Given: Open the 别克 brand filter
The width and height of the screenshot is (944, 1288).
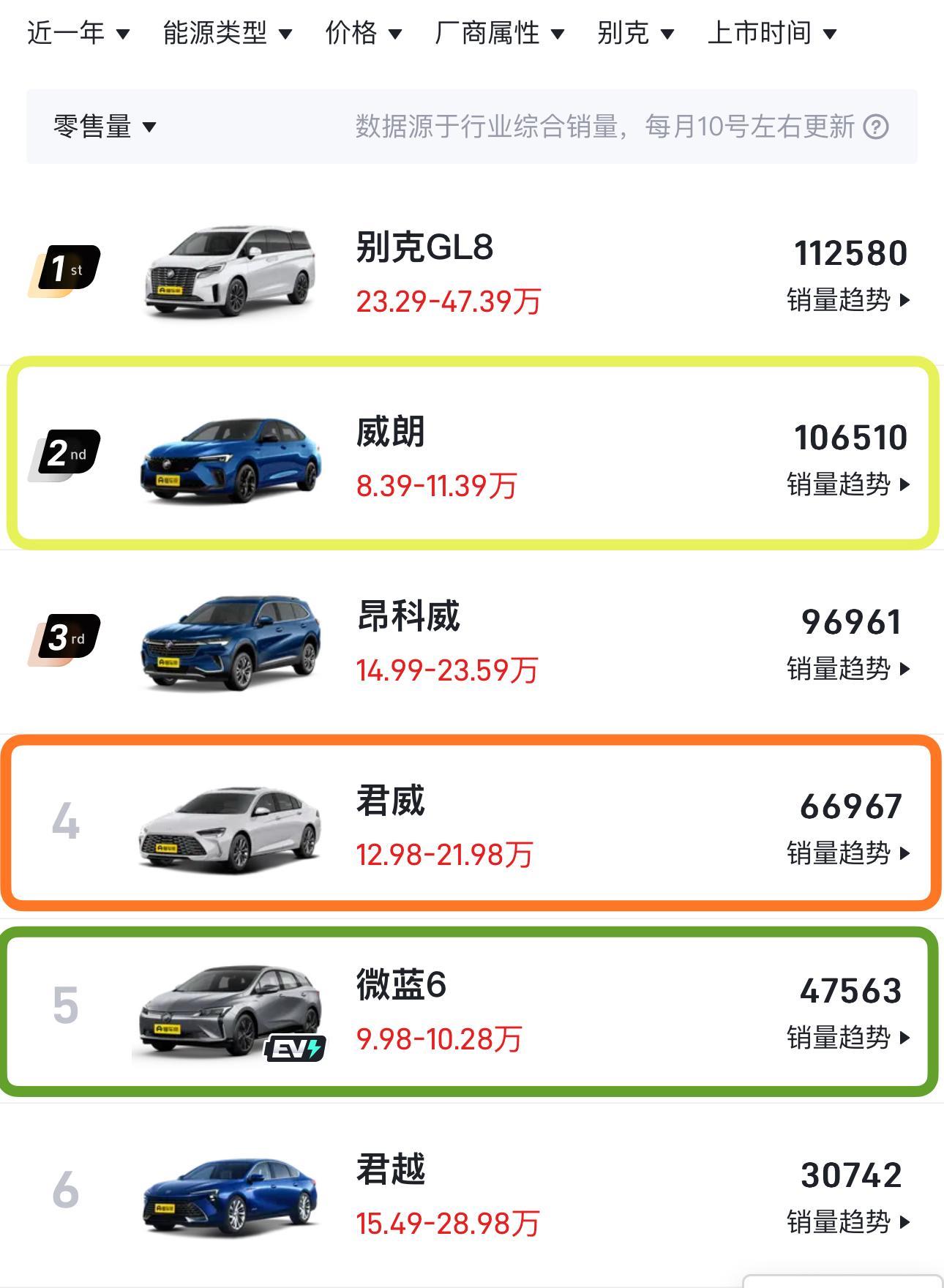Looking at the screenshot, I should click(635, 33).
